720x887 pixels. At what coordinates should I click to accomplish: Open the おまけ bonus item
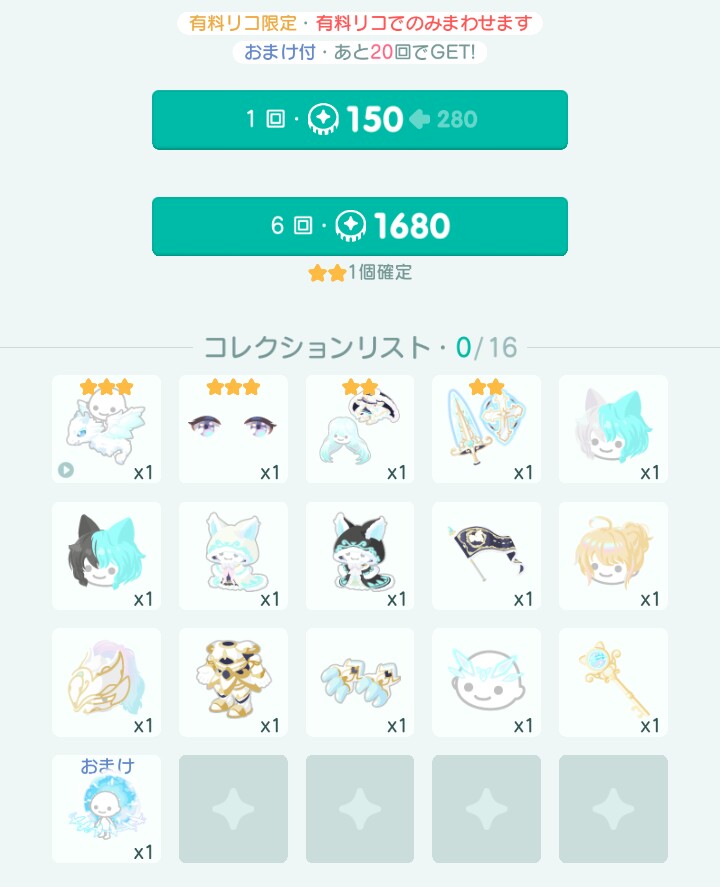click(106, 809)
